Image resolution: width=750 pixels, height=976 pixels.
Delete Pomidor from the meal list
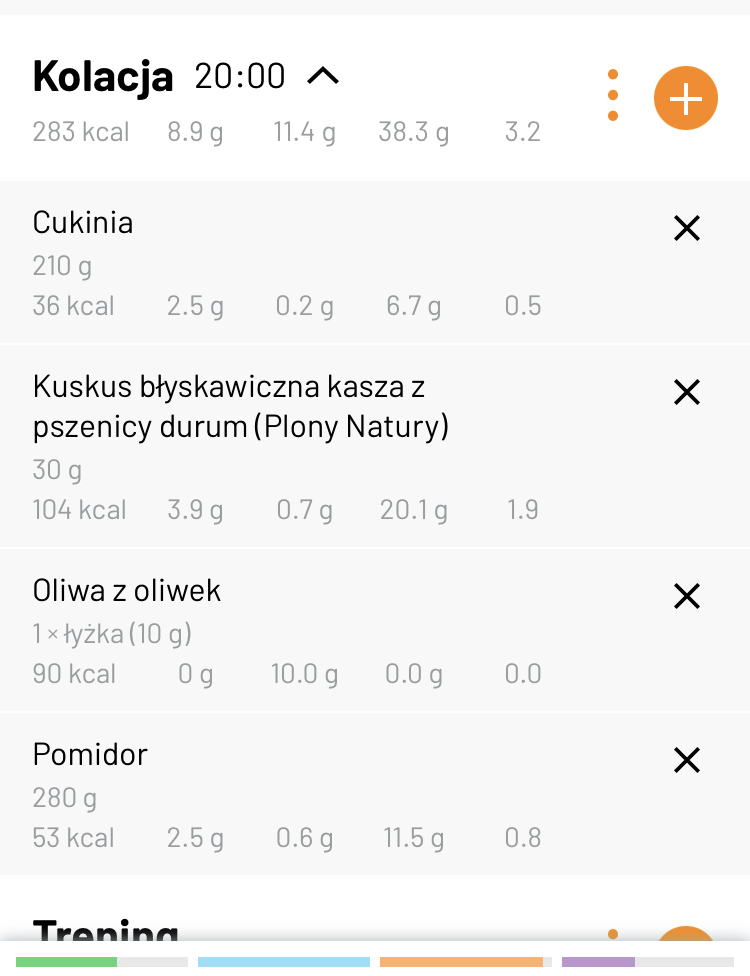click(686, 760)
